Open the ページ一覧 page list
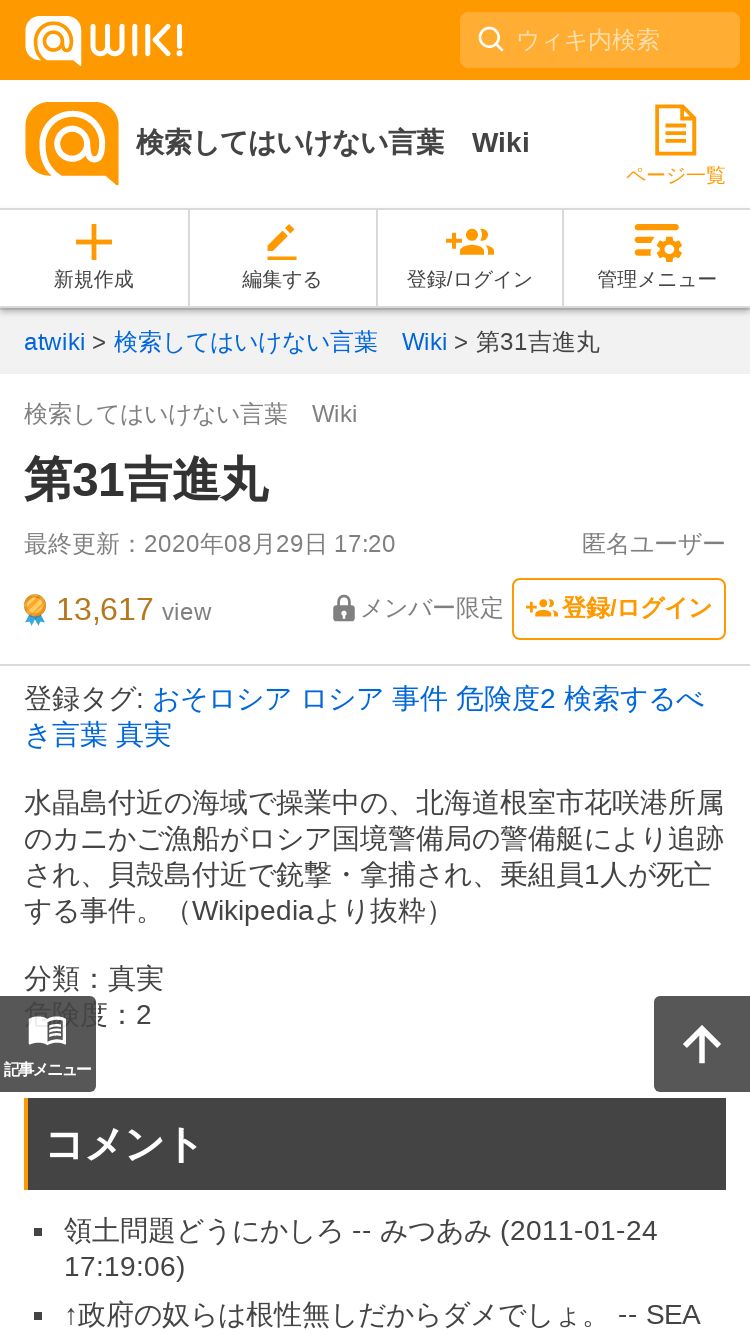This screenshot has height=1334, width=750. coord(676,145)
